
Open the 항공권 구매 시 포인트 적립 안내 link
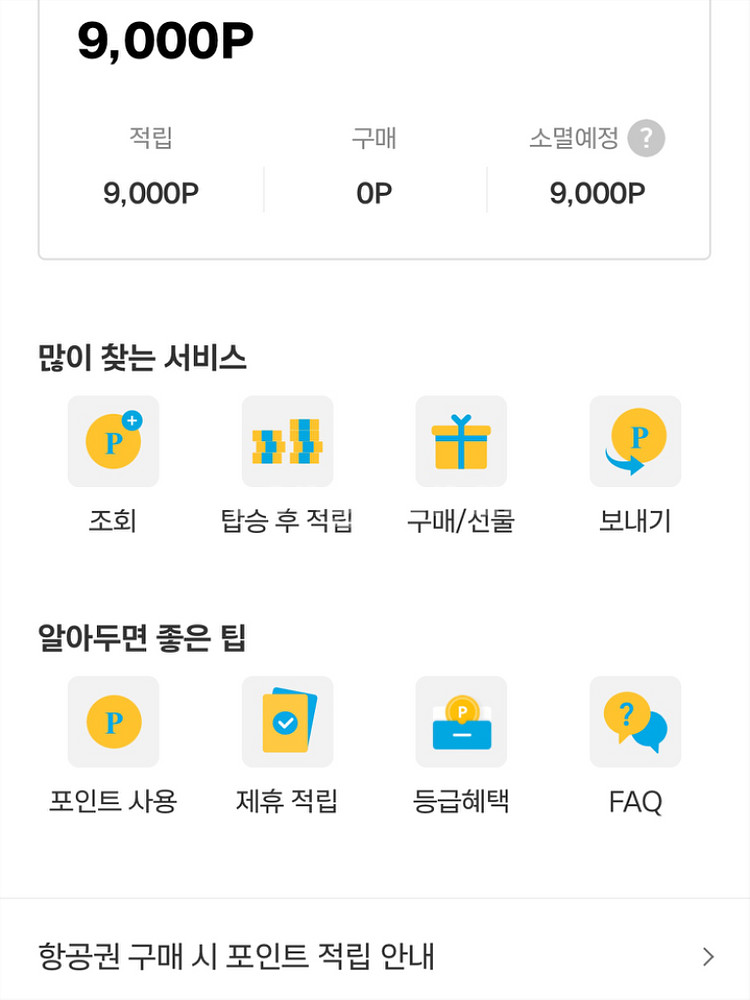pos(240,957)
